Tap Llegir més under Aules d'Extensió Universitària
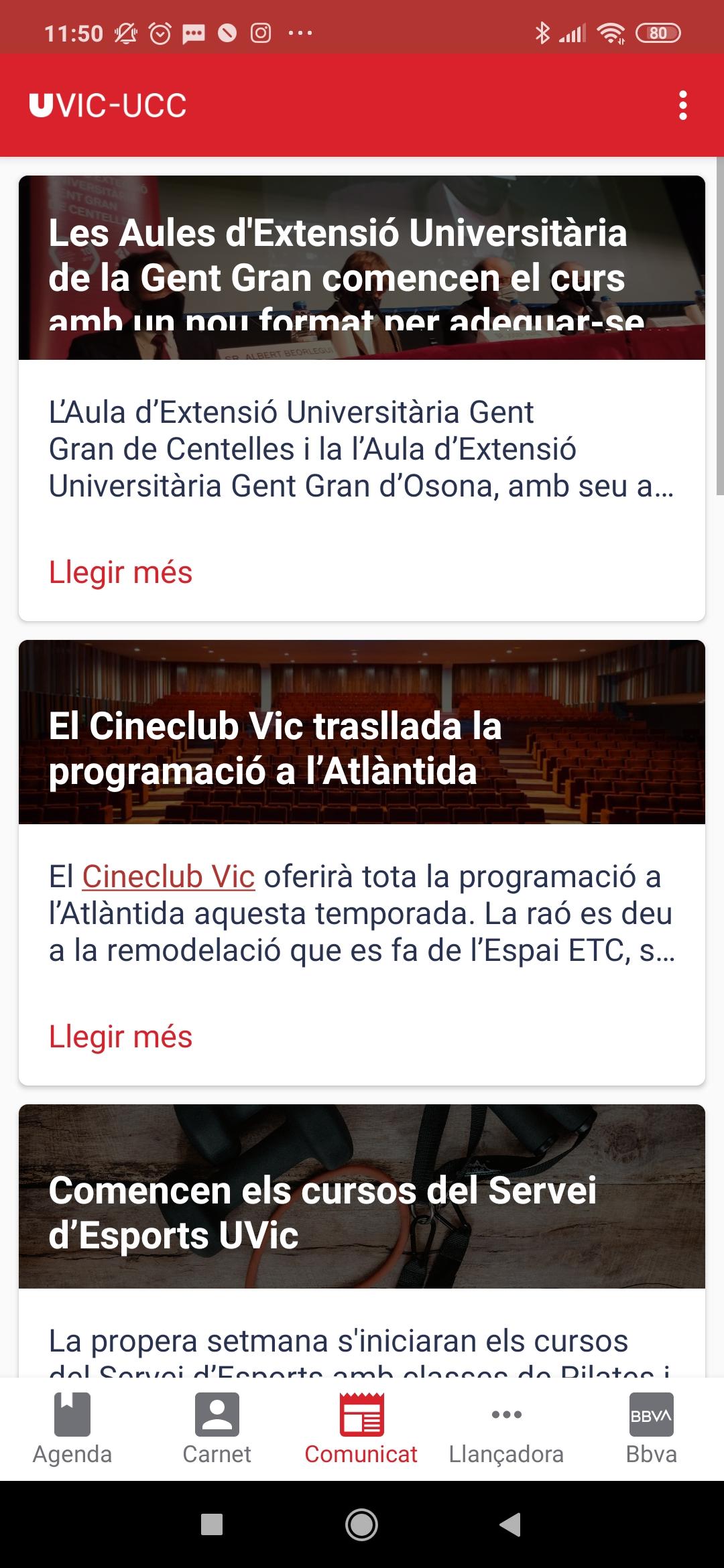The height and width of the screenshot is (1568, 724). (x=121, y=572)
